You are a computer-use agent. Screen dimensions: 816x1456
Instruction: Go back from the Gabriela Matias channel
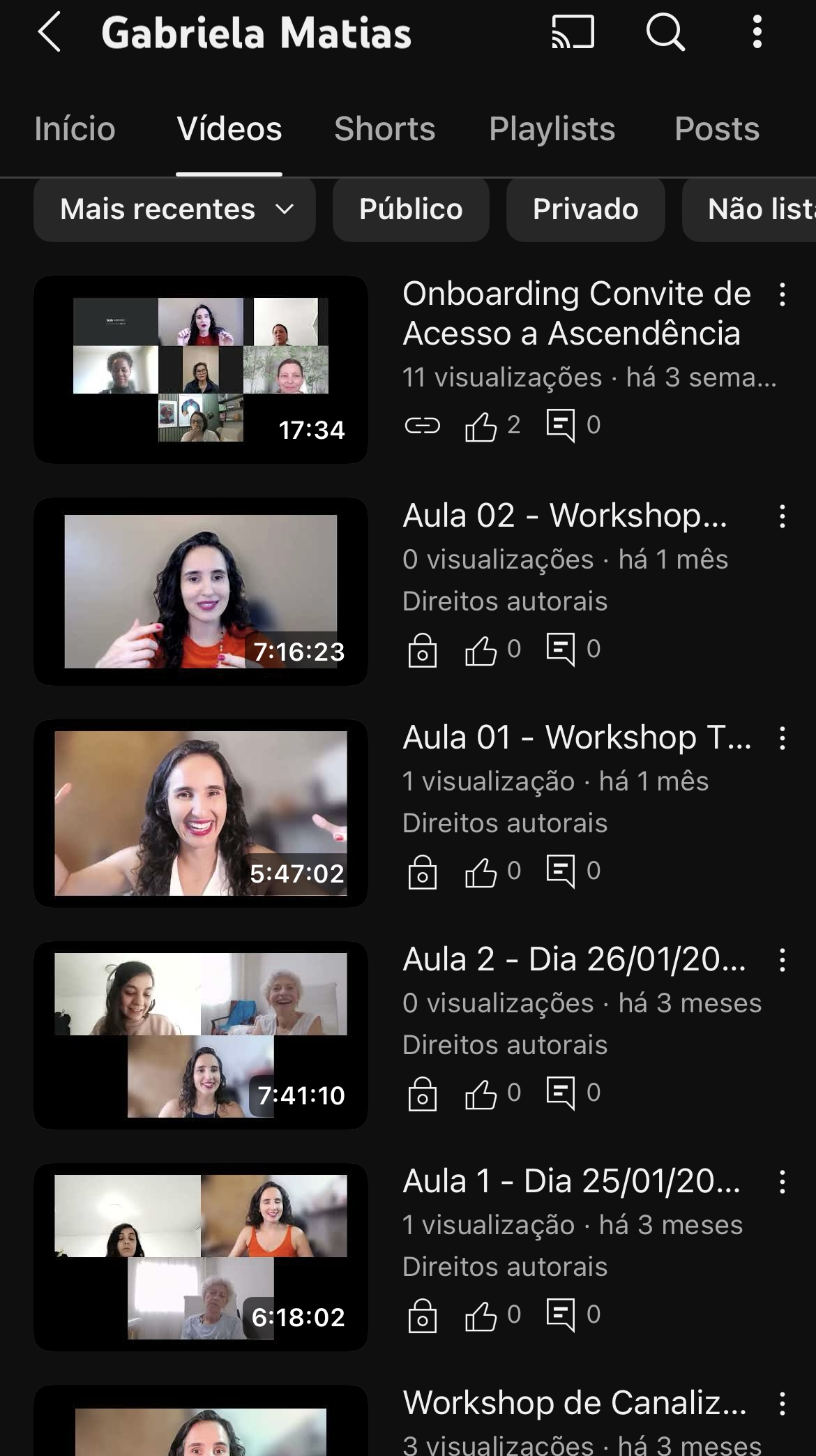(x=50, y=32)
